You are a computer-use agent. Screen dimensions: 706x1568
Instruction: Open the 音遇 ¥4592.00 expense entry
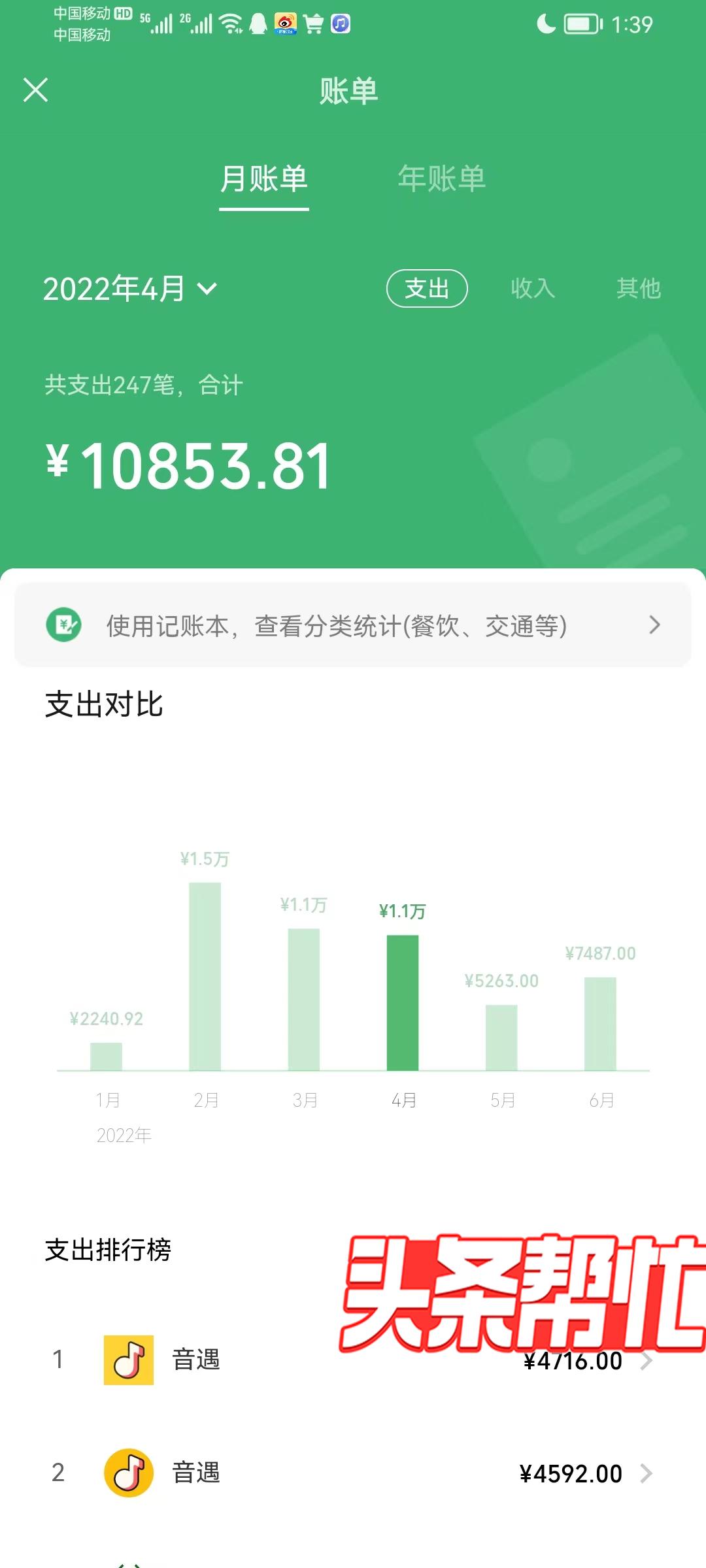pos(353,1473)
